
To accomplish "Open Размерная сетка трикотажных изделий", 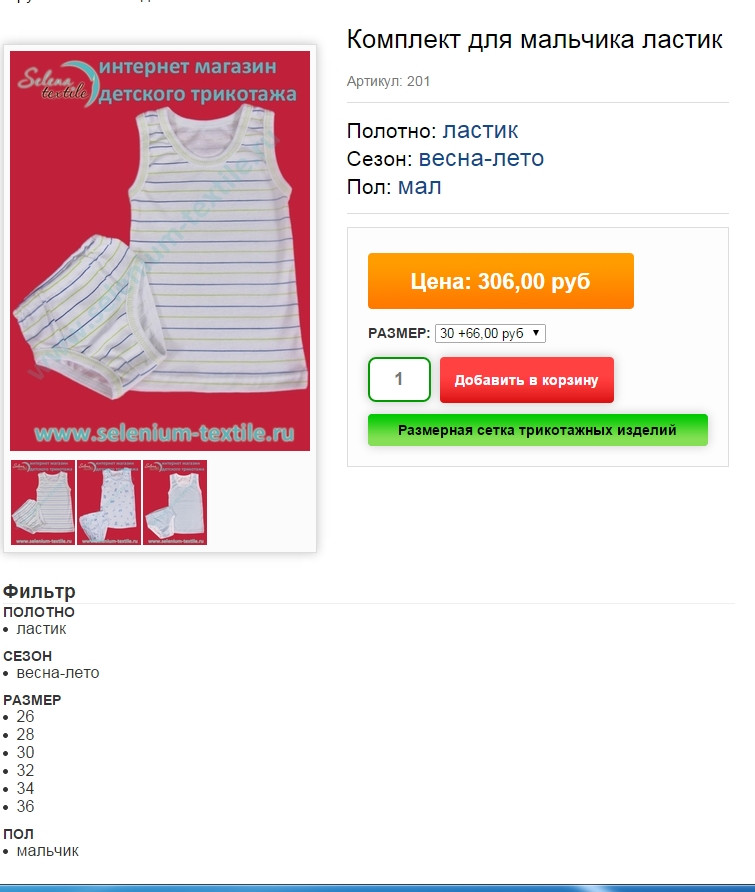I will click(537, 430).
